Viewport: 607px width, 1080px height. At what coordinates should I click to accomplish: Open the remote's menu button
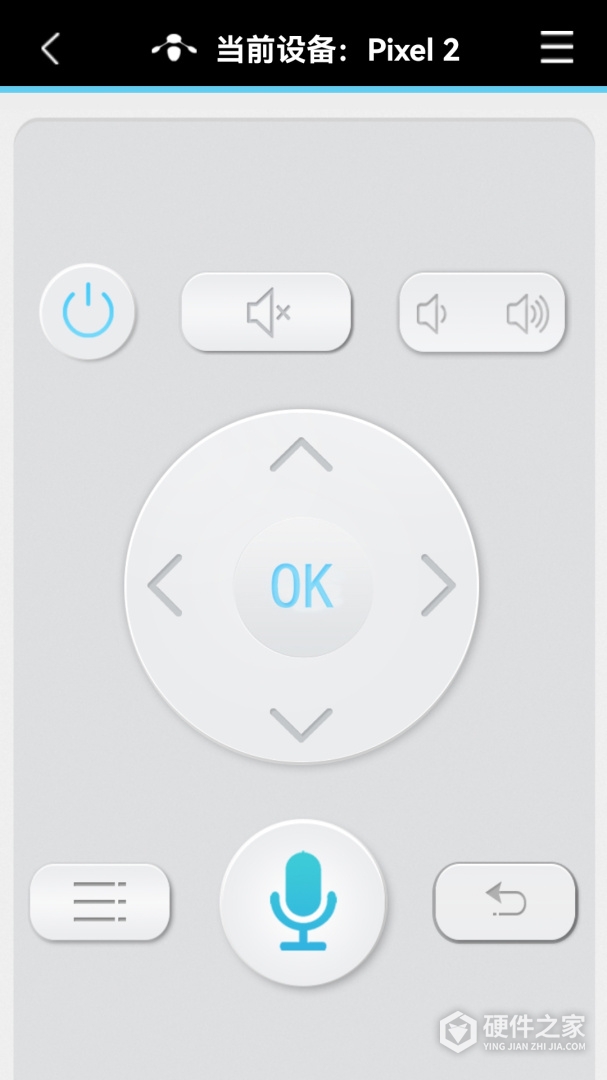click(100, 902)
